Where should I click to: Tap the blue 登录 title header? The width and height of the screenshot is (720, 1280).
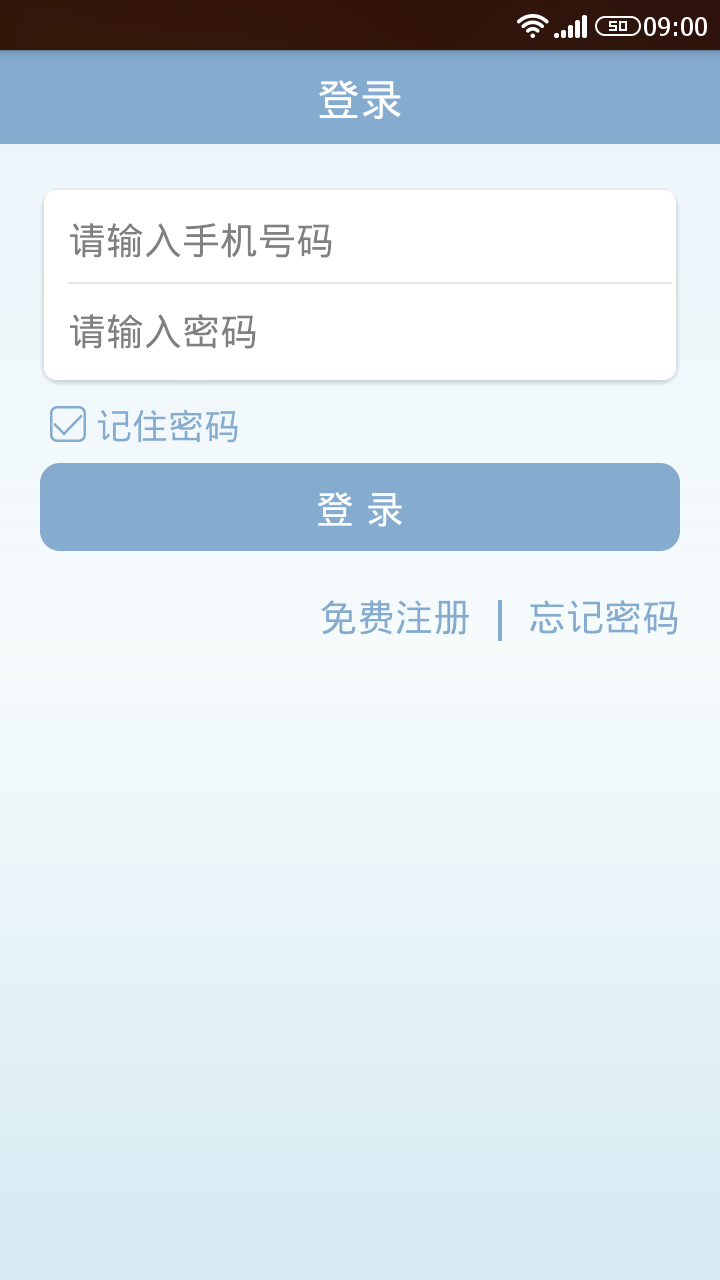point(360,97)
